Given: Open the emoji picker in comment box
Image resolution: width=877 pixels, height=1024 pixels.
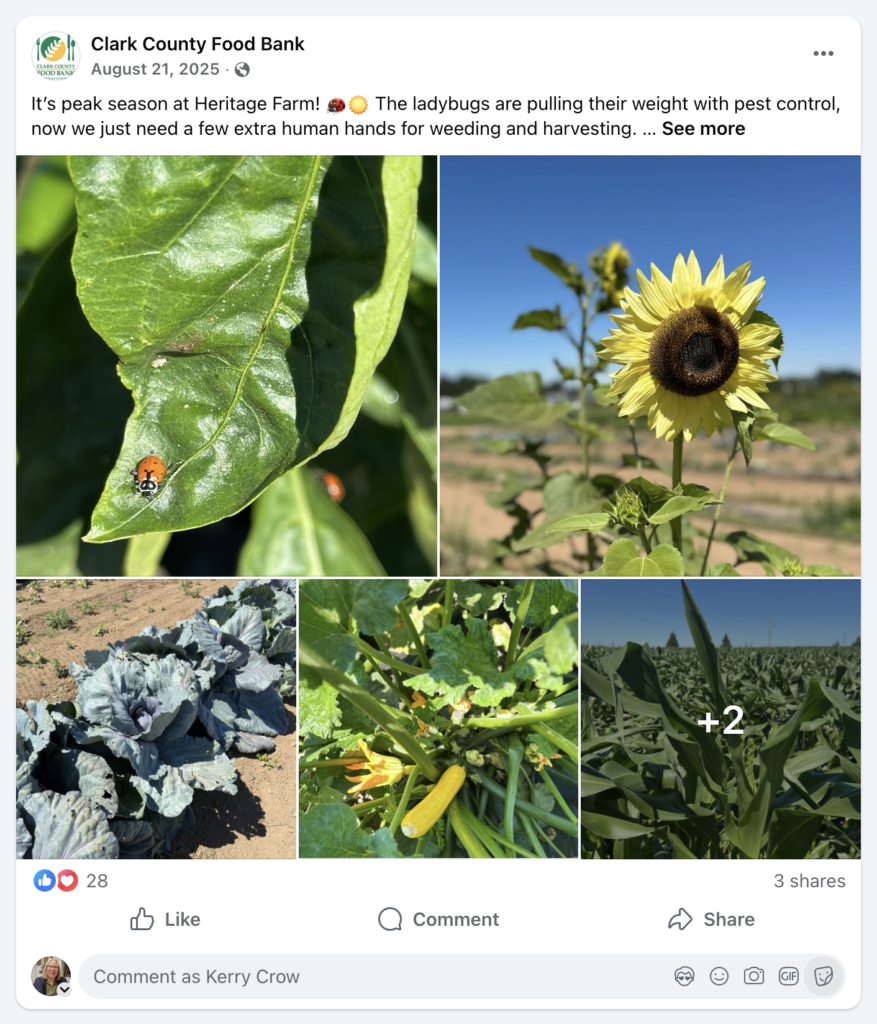Looking at the screenshot, I should point(719,977).
